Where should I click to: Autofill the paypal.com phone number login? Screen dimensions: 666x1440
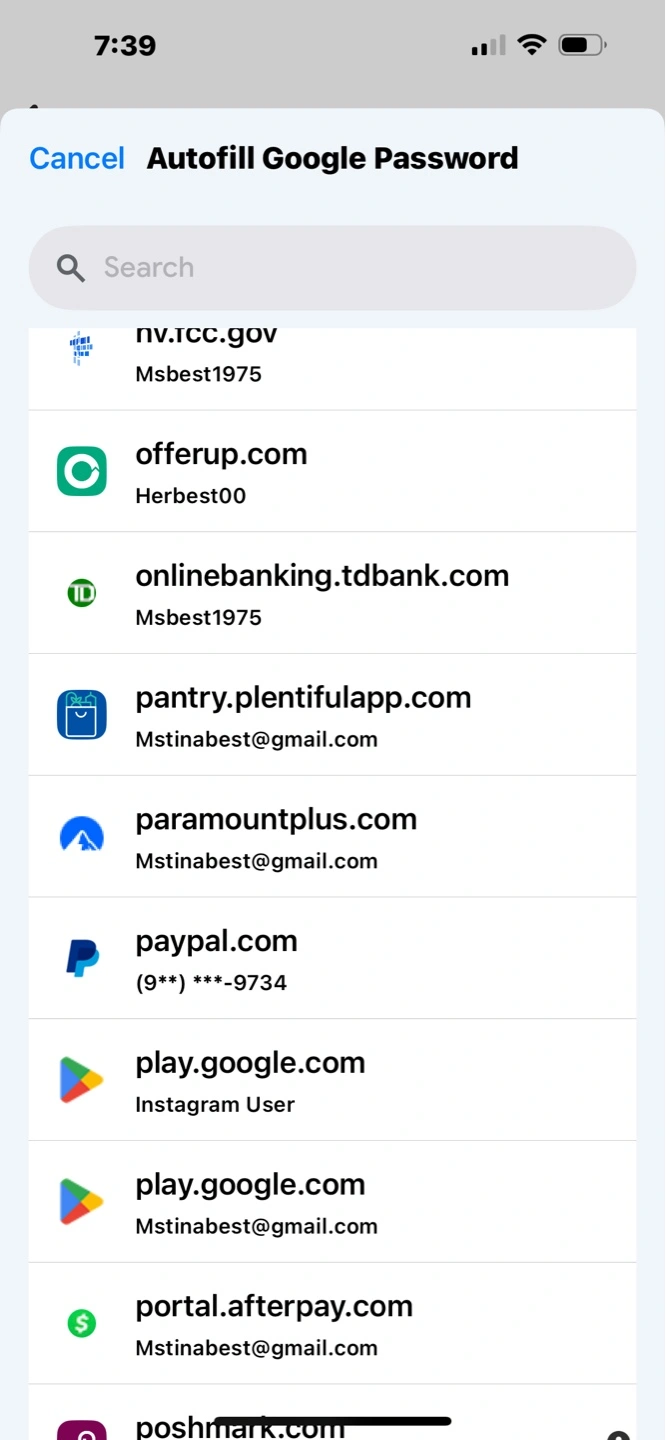tap(332, 959)
